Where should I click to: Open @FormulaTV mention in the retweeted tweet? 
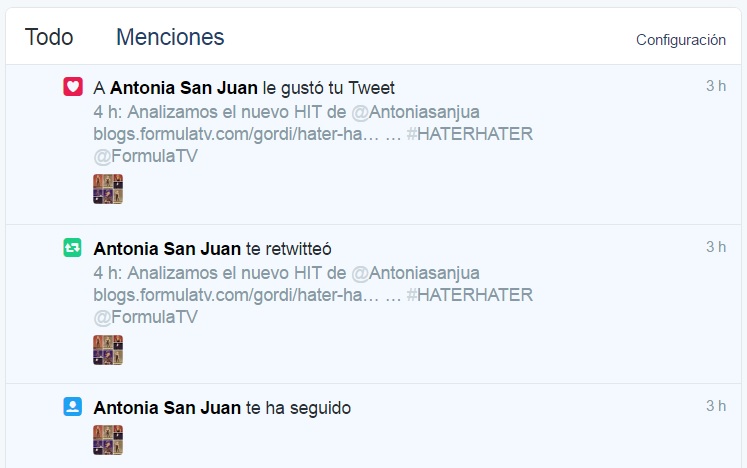point(145,317)
